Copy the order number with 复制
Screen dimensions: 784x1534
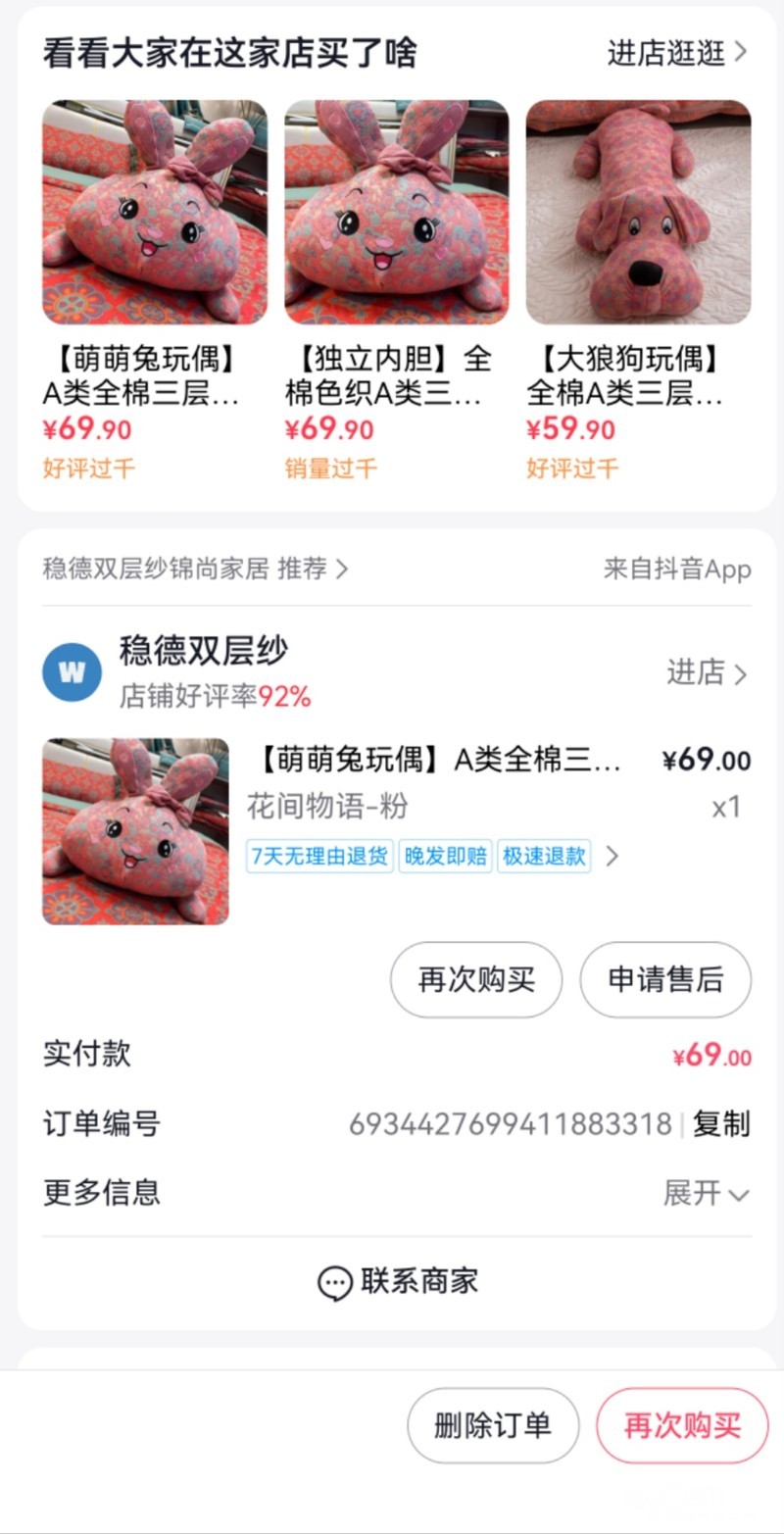(x=721, y=1123)
